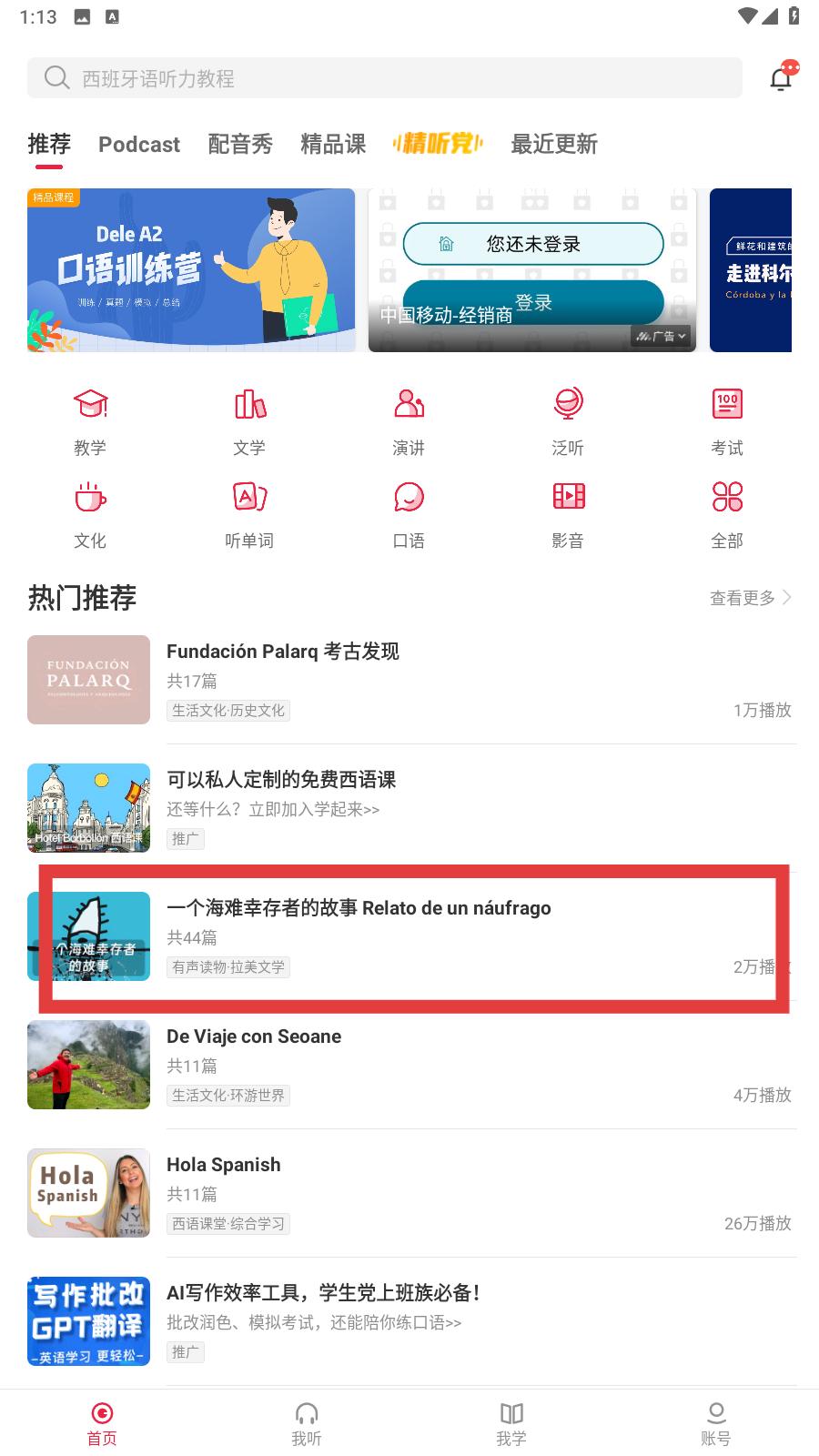Screen dimensions: 819x1456
Task: Open the Hola Spanish album
Action: pyautogui.click(x=409, y=1193)
